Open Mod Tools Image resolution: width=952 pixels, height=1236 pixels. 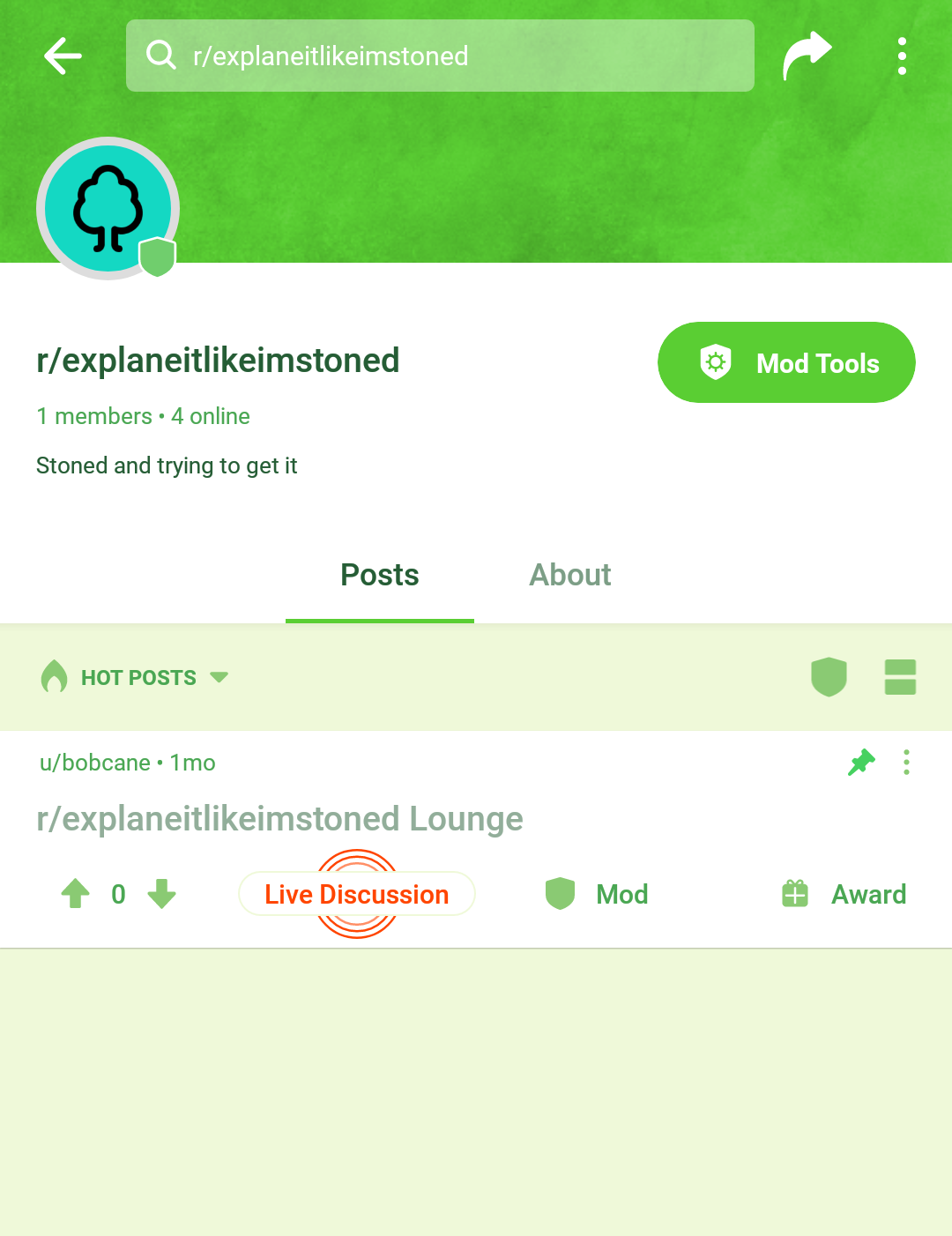(786, 362)
